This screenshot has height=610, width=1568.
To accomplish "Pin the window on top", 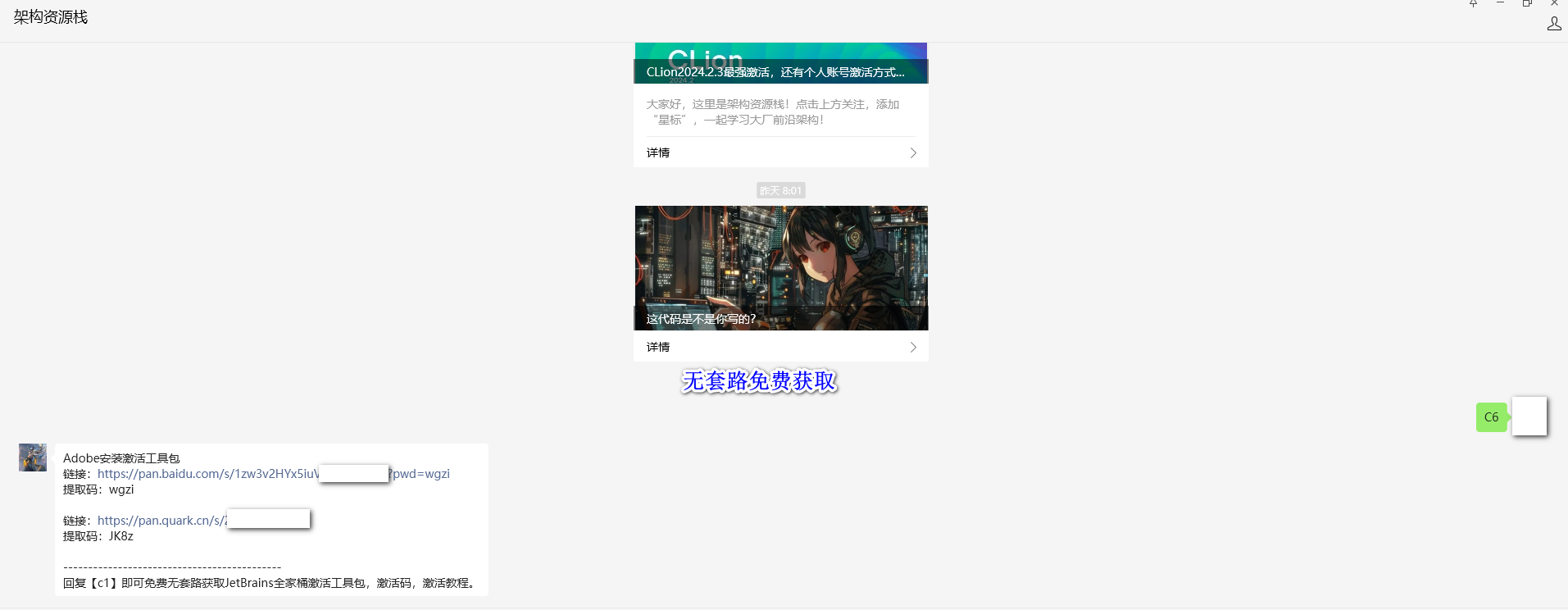I will click(1473, 3).
